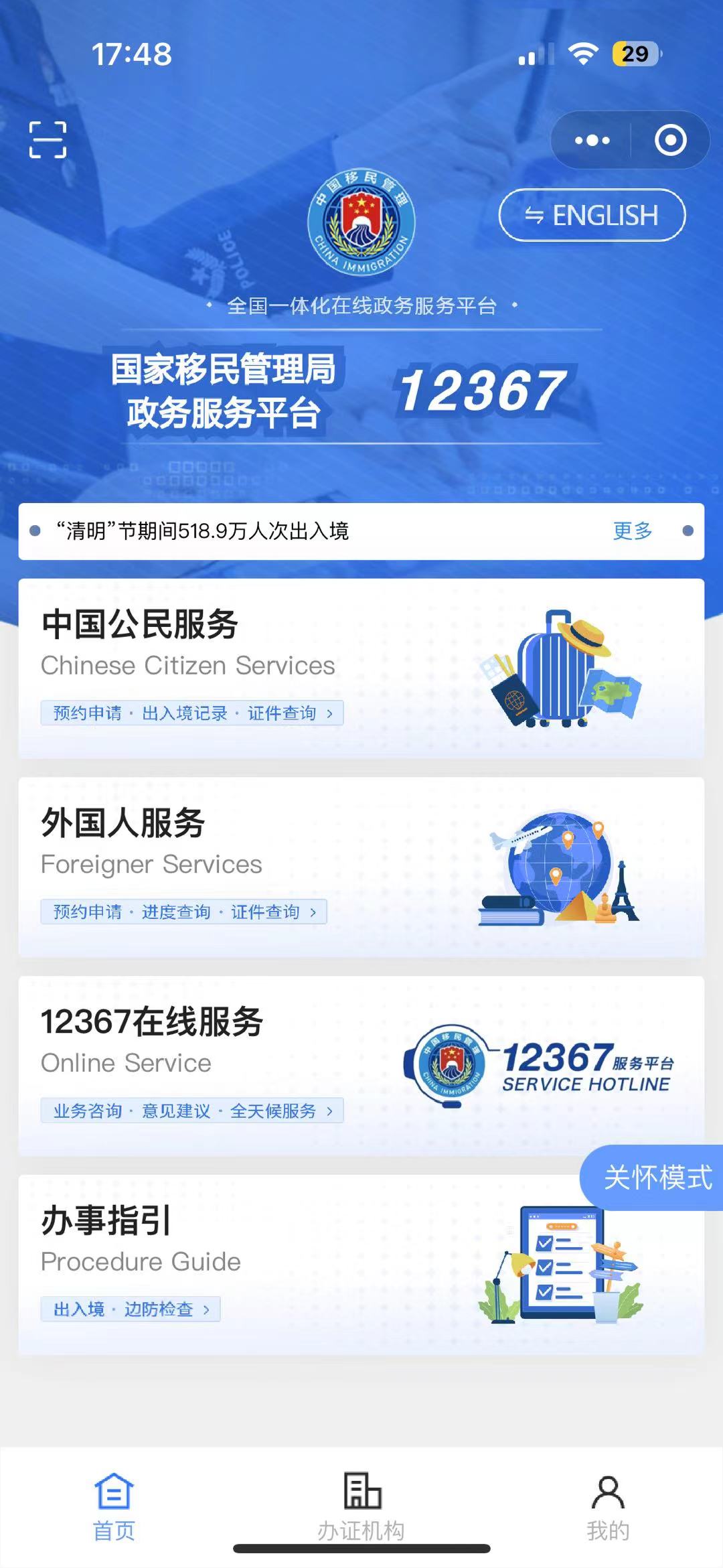The image size is (723, 1568).
Task: Open the 12367 Online Service card
Action: point(361,1065)
